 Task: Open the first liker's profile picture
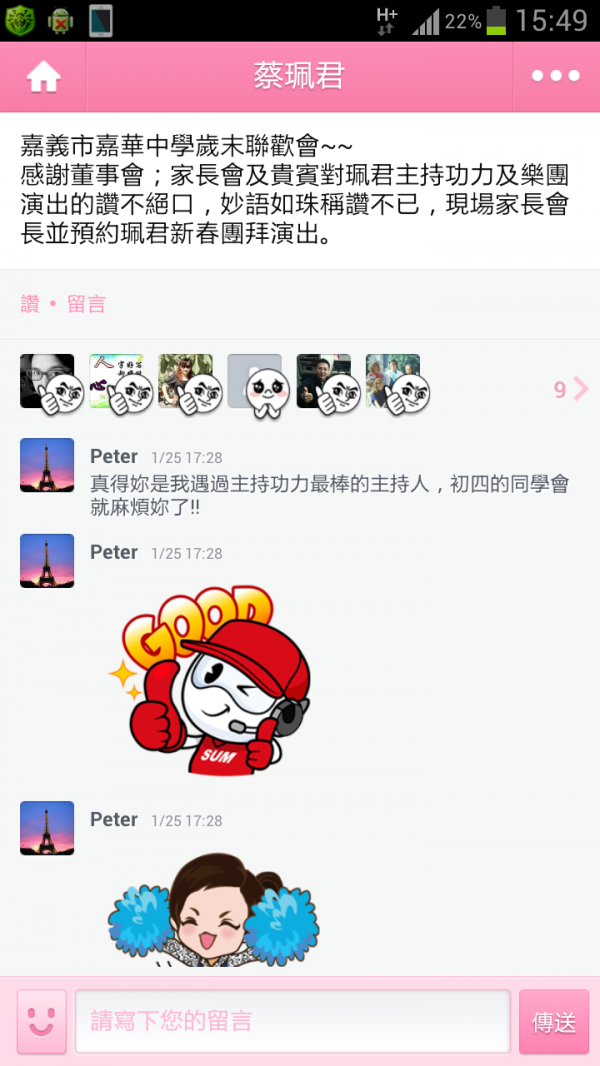coord(47,381)
